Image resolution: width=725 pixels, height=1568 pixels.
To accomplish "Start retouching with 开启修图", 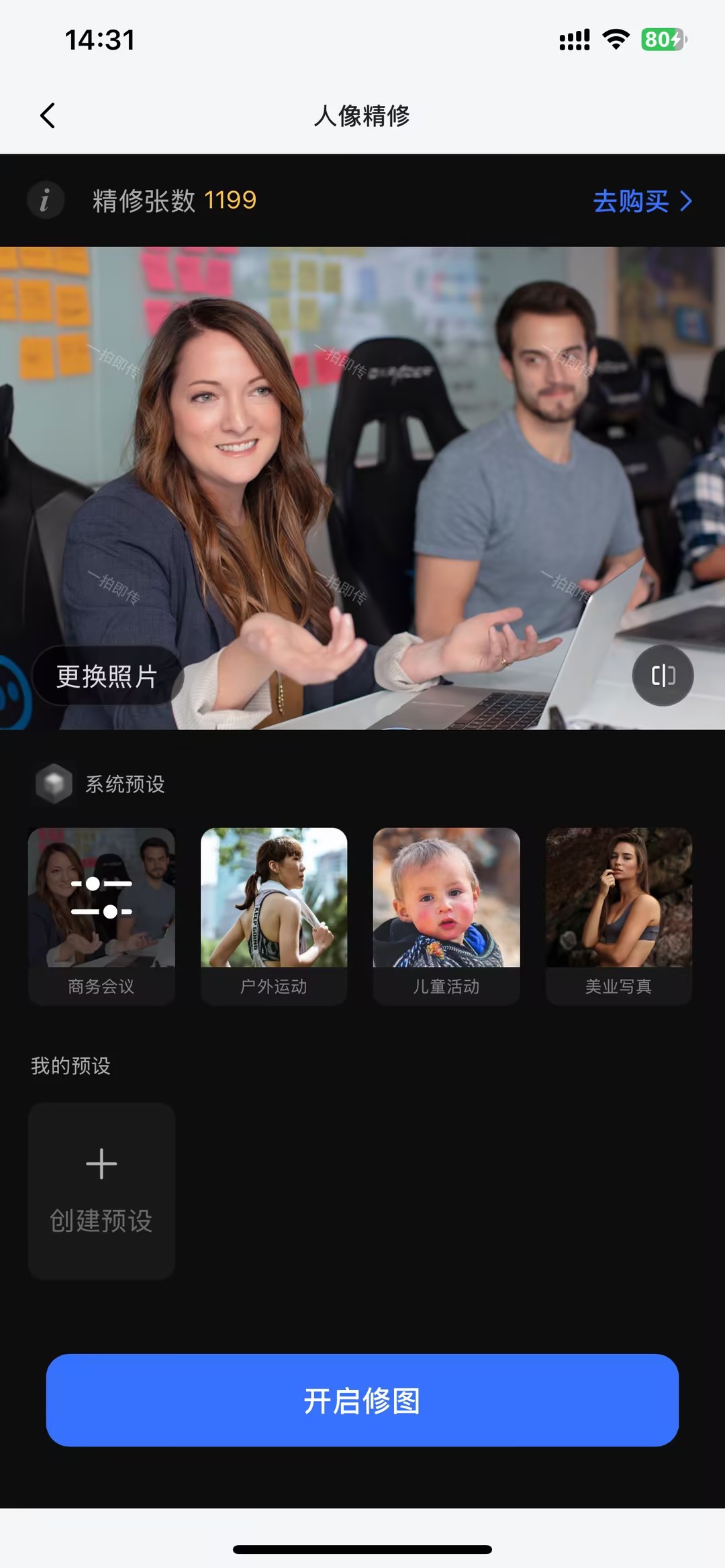I will coord(362,1400).
